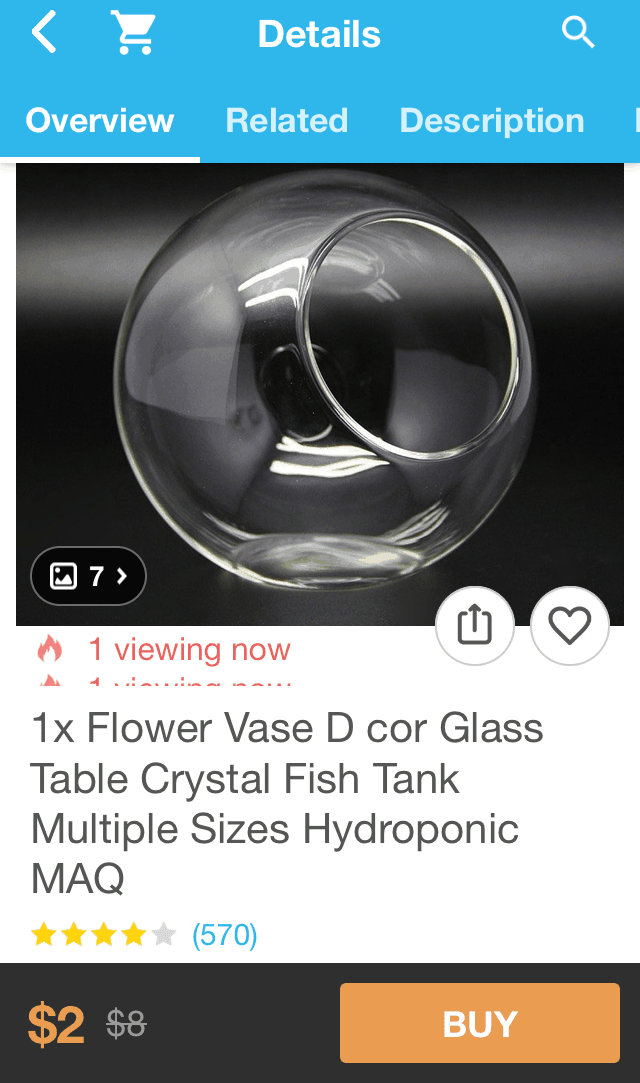The width and height of the screenshot is (640, 1083).
Task: Add the vase to favorites with heart
Action: click(x=570, y=625)
